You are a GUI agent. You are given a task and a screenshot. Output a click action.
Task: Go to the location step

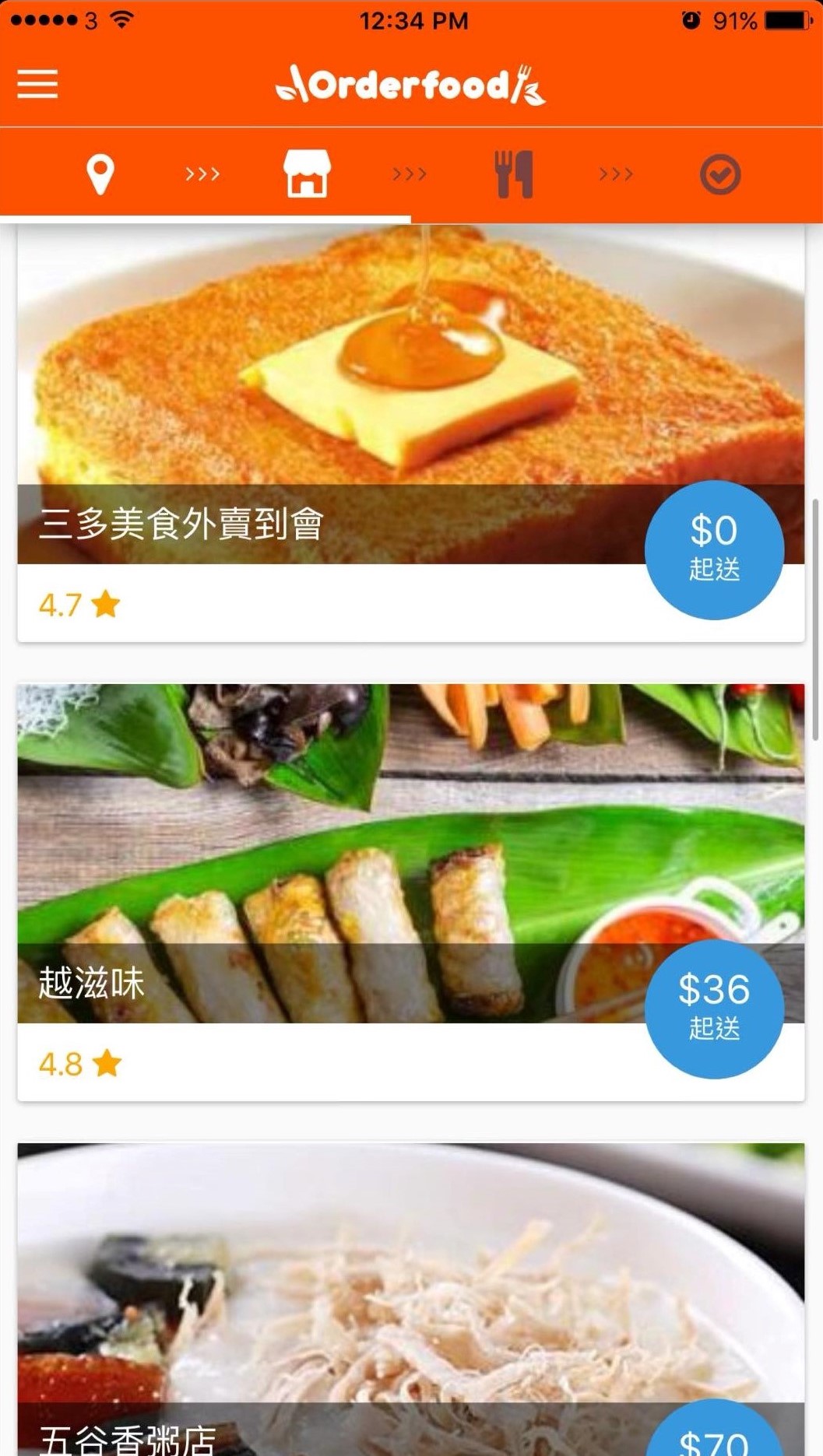pyautogui.click(x=100, y=174)
